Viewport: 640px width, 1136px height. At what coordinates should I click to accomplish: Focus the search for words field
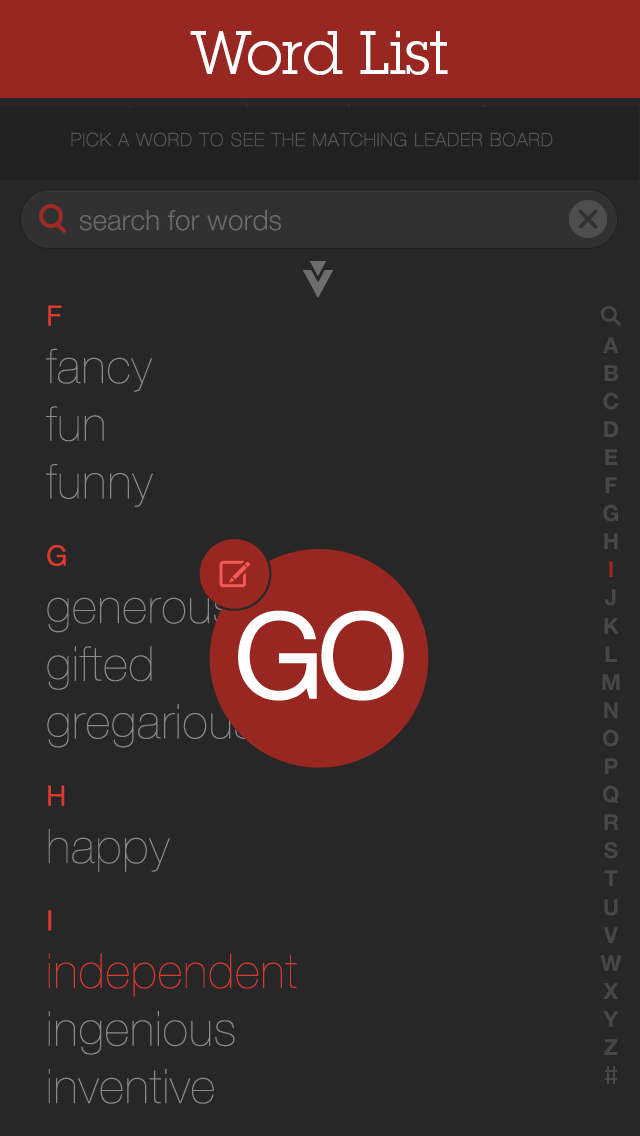[319, 220]
